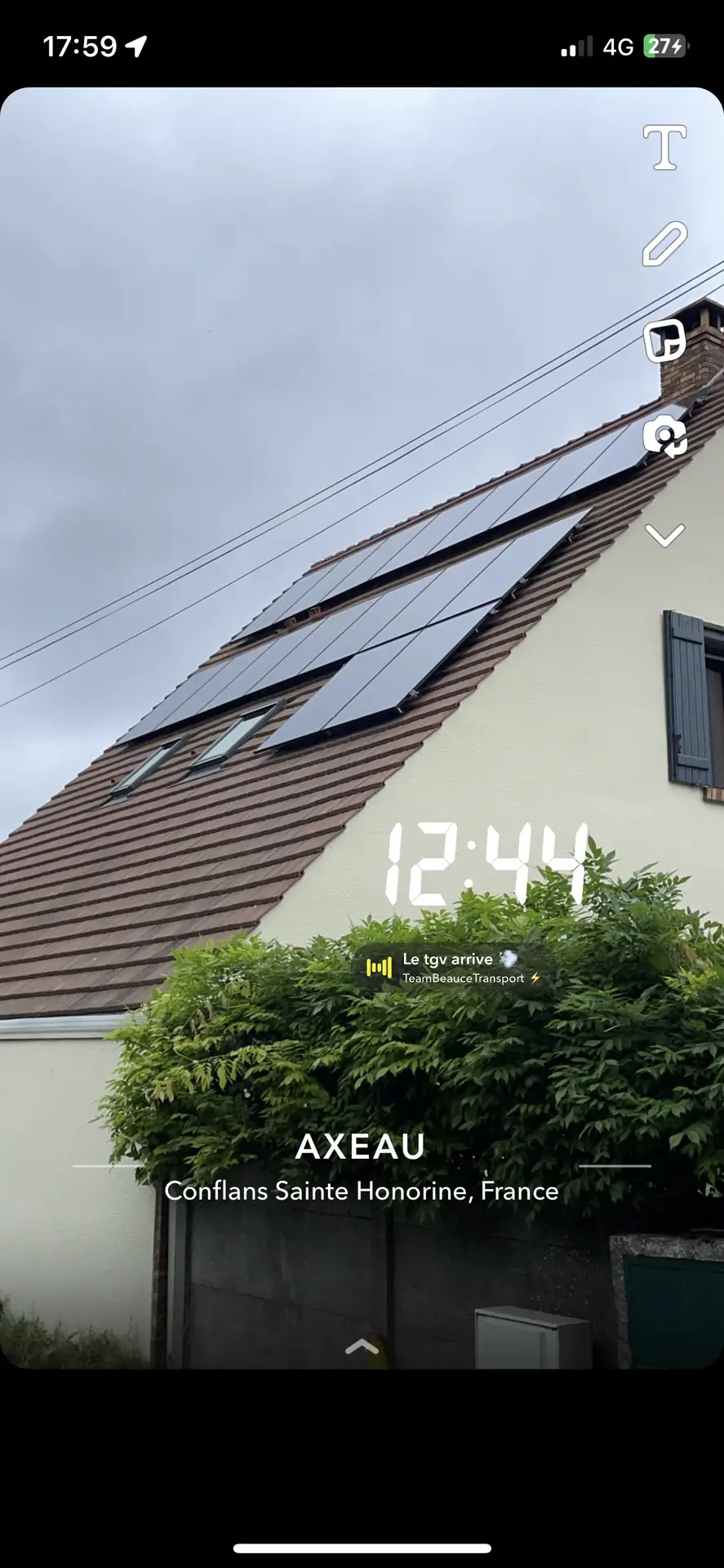Open the sticker picker

point(664,340)
